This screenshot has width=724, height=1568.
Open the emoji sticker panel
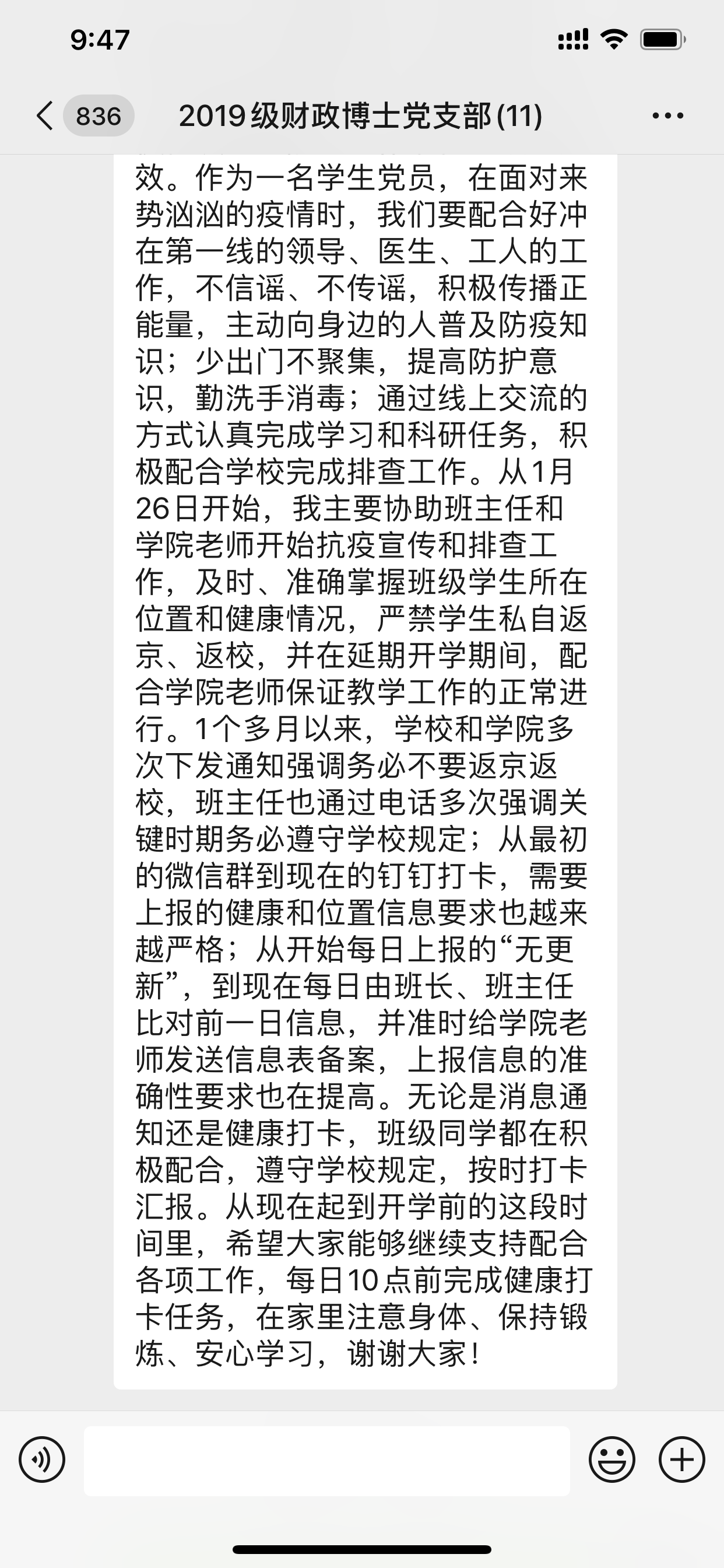pyautogui.click(x=611, y=1459)
